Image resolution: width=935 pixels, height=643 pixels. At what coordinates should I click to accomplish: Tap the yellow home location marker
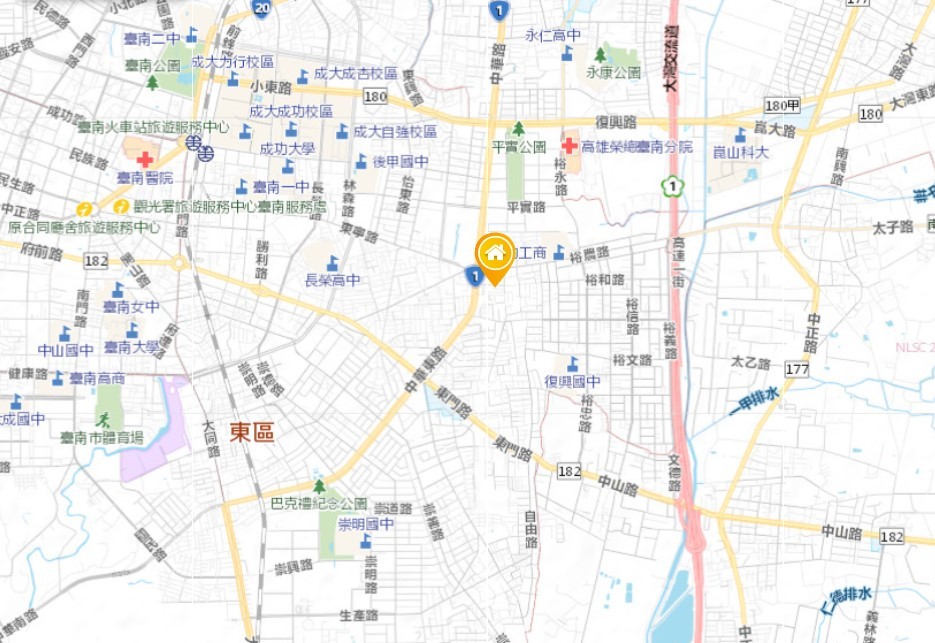click(494, 255)
